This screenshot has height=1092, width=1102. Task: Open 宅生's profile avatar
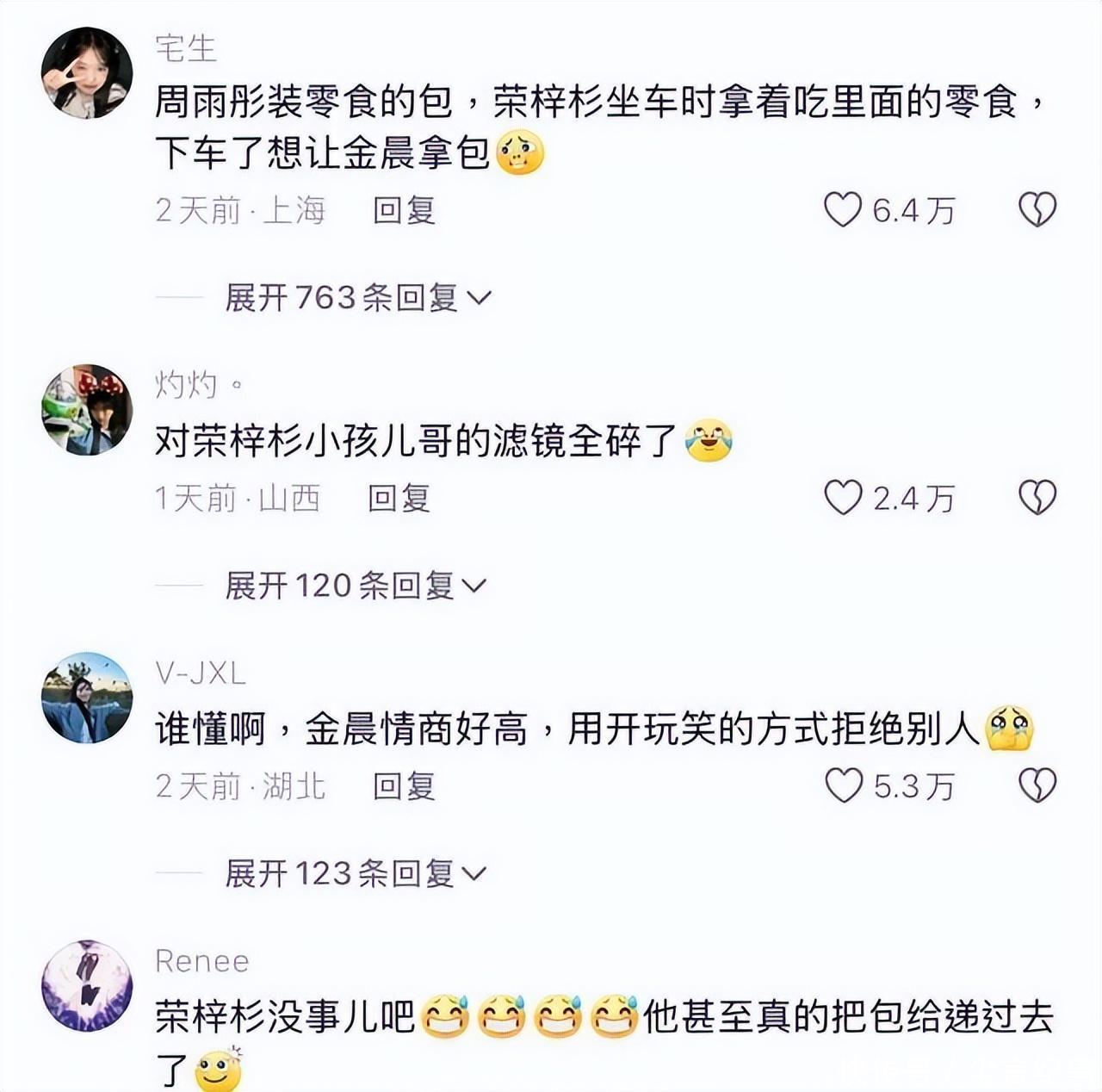click(87, 72)
